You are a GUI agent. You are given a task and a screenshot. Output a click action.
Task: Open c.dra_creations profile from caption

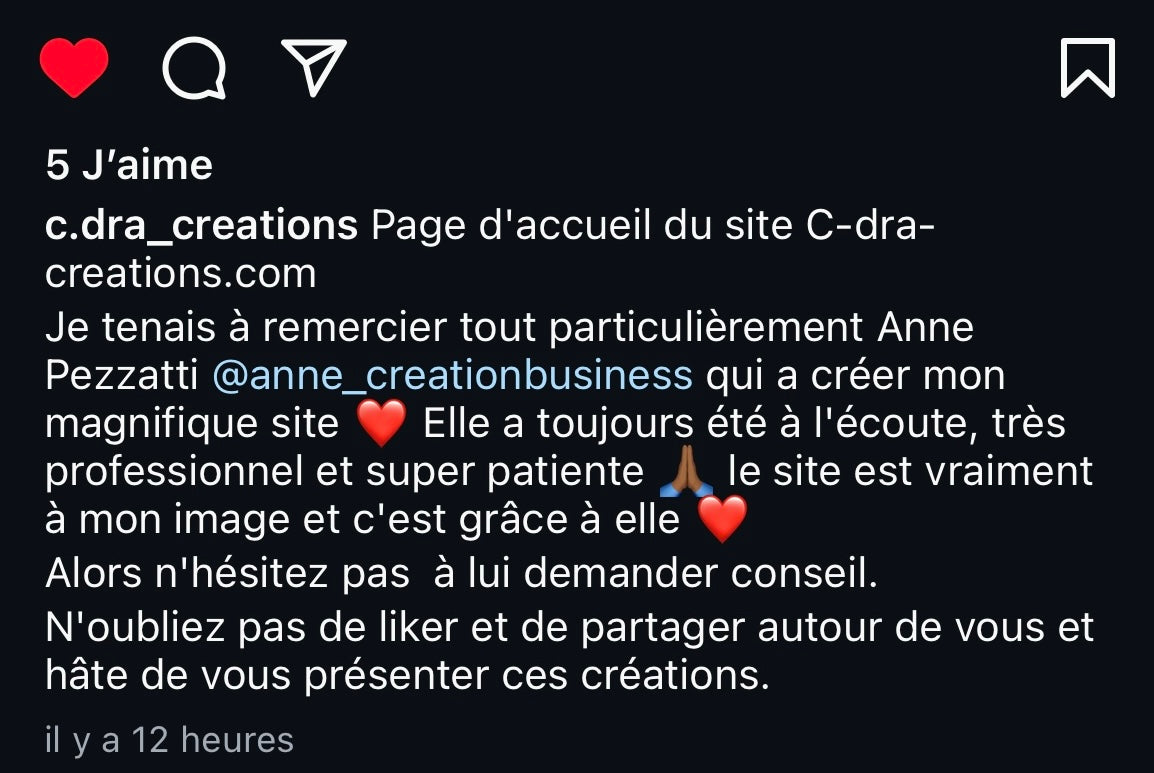coord(201,226)
